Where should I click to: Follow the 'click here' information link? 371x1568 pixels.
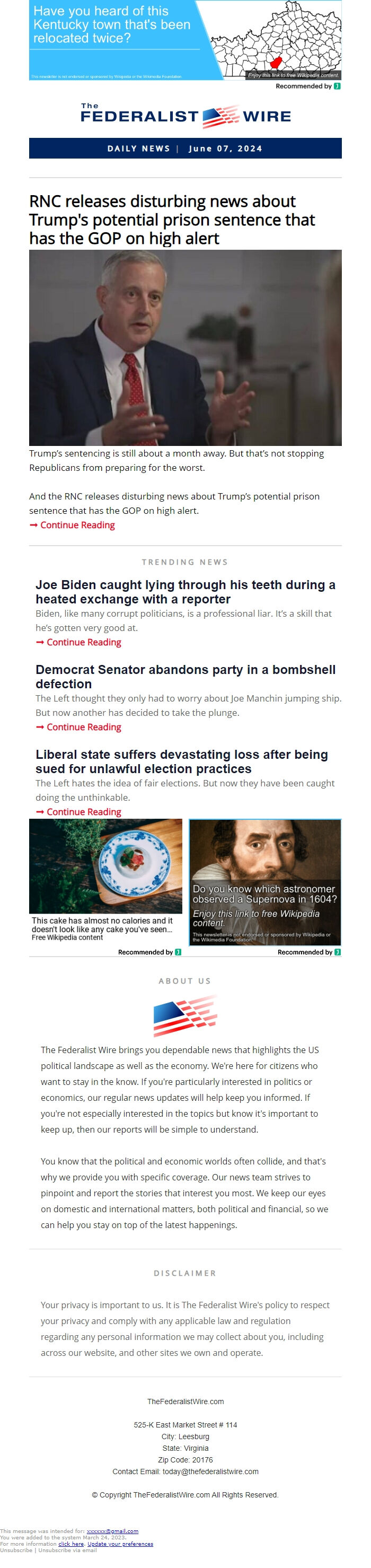click(x=70, y=1544)
